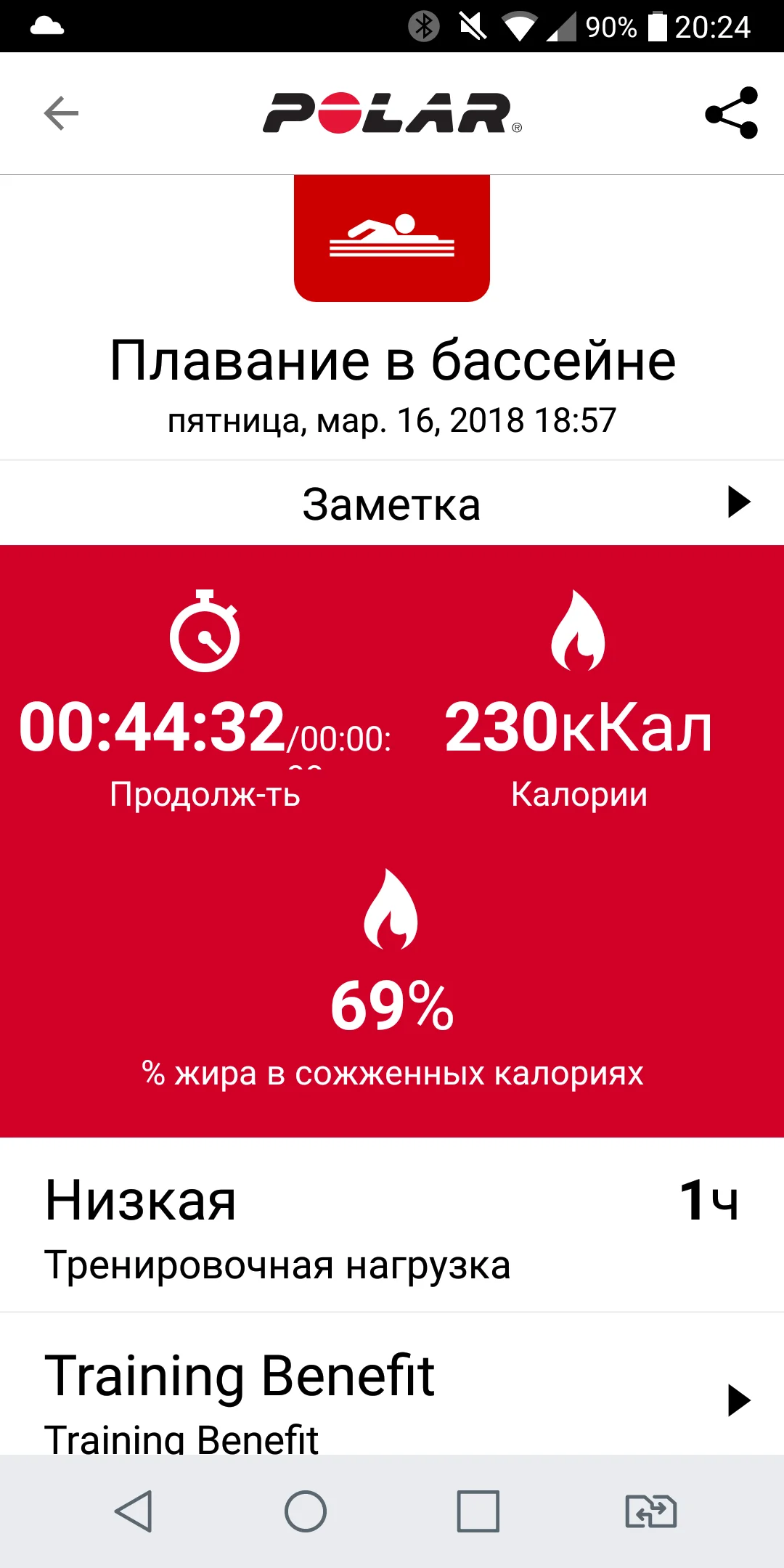
Task: Open the Заметка note row
Action: [x=392, y=503]
